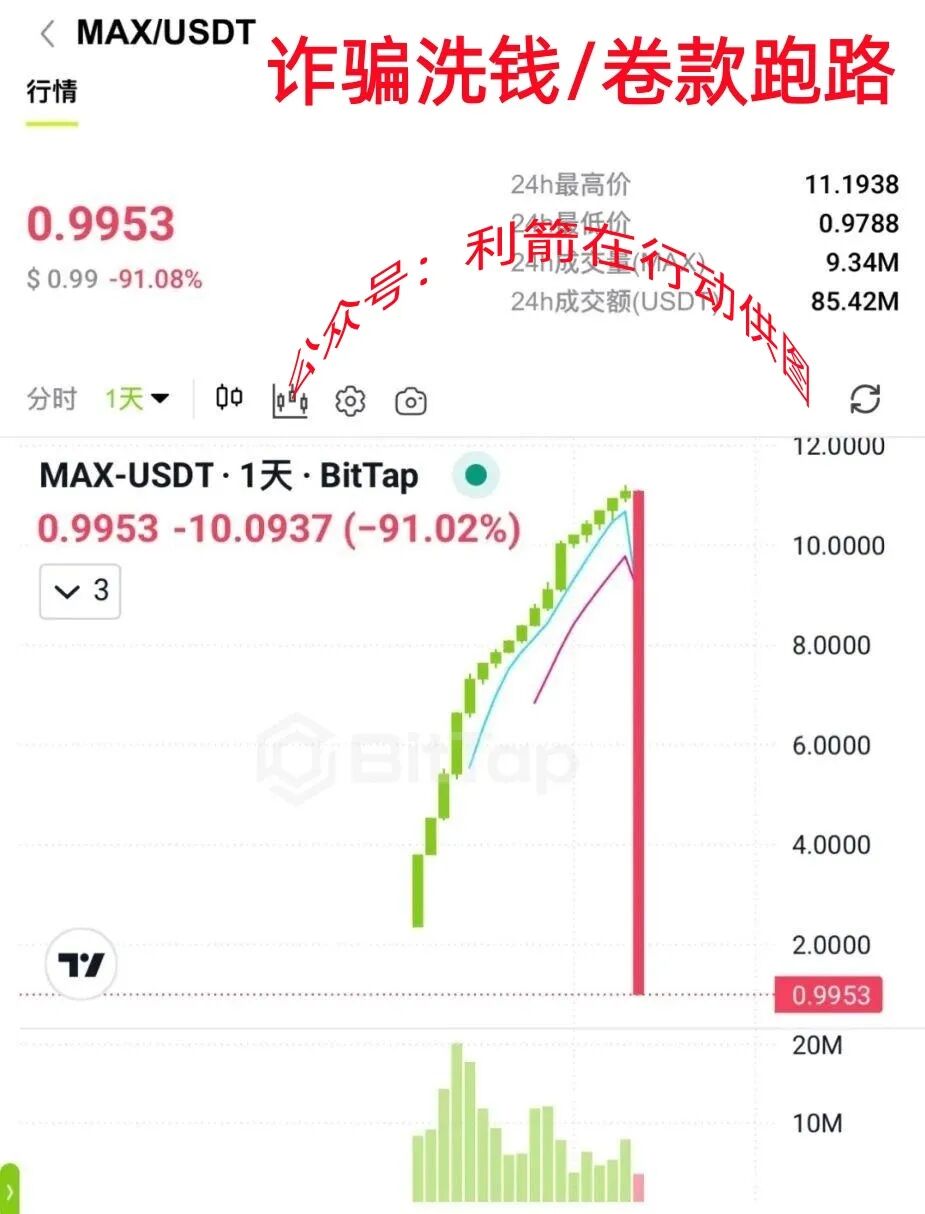Switch chart to 分时 view

pyautogui.click(x=52, y=400)
